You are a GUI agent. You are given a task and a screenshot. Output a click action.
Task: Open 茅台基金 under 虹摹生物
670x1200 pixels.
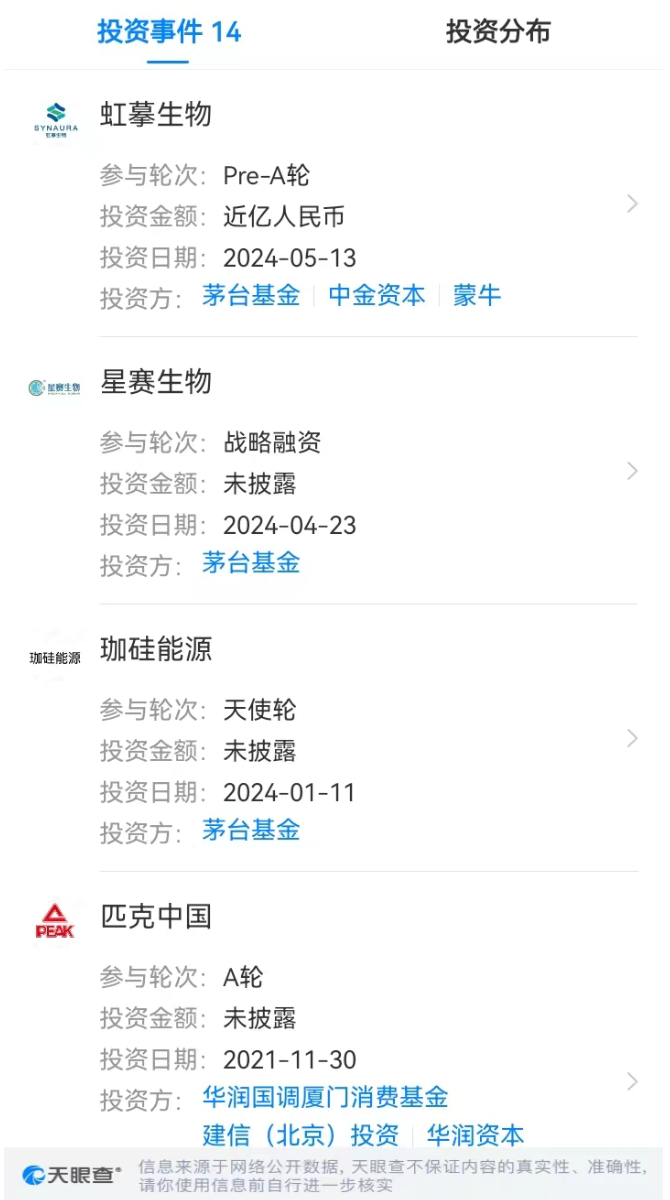(x=251, y=295)
